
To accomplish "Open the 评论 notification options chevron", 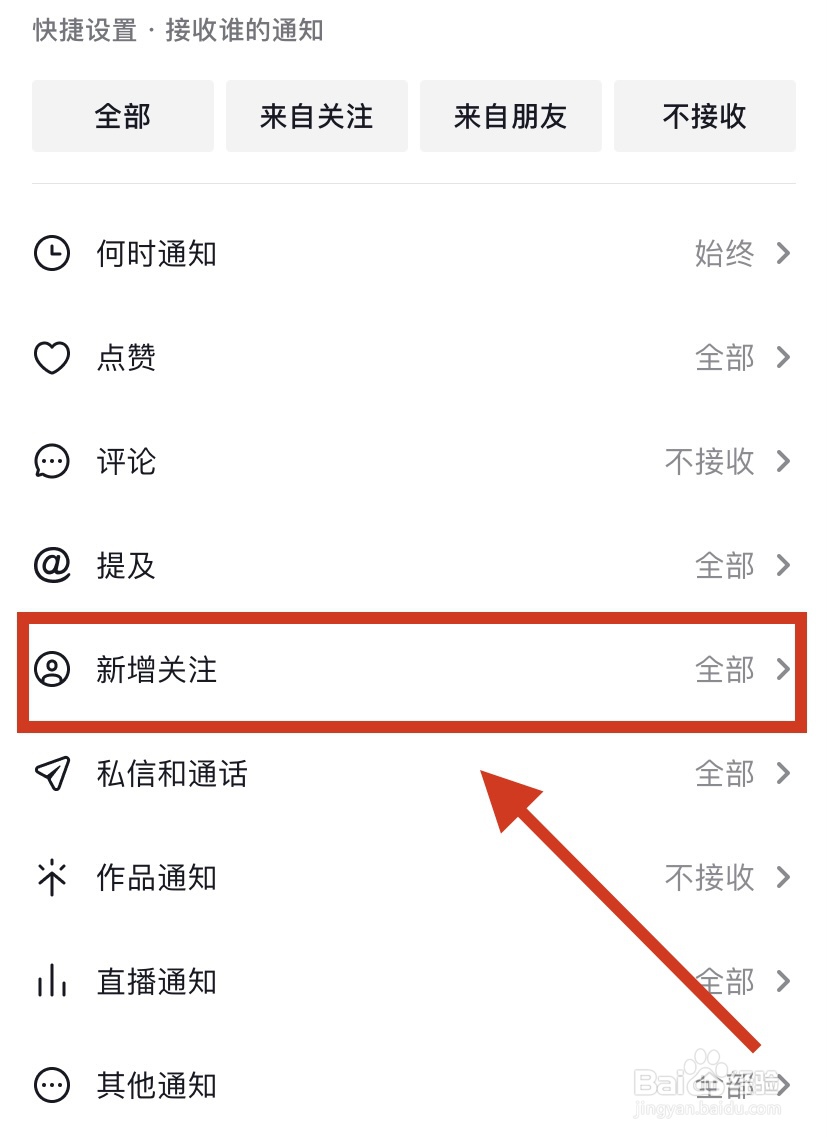I will coord(783,462).
